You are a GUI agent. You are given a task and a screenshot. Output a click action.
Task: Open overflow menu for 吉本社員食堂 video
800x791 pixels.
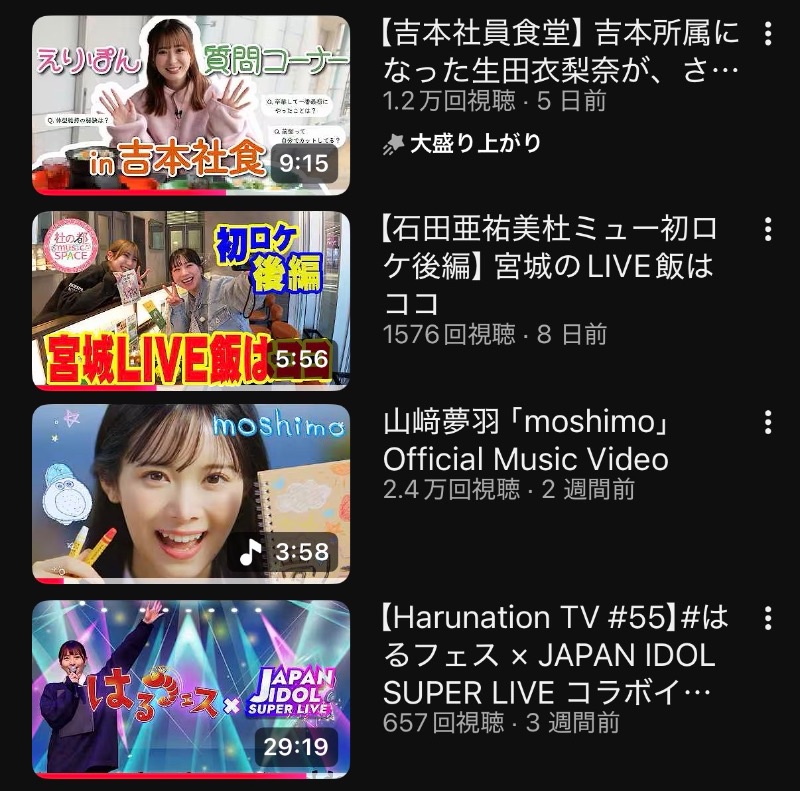[768, 36]
